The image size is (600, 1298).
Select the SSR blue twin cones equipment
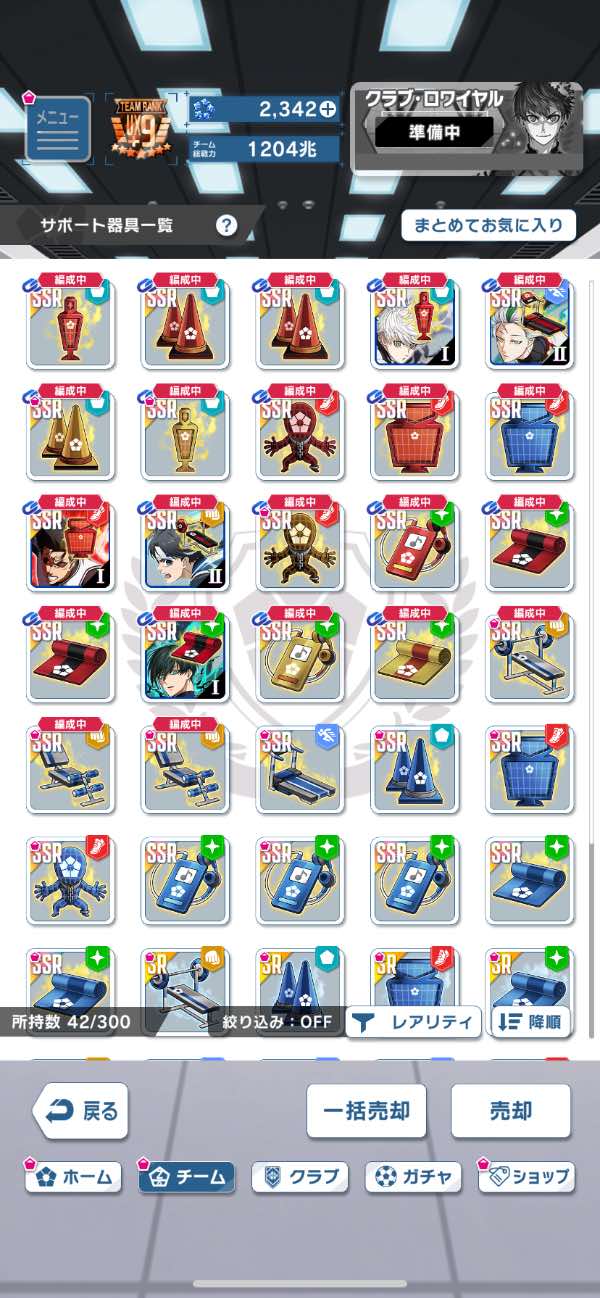pos(413,770)
